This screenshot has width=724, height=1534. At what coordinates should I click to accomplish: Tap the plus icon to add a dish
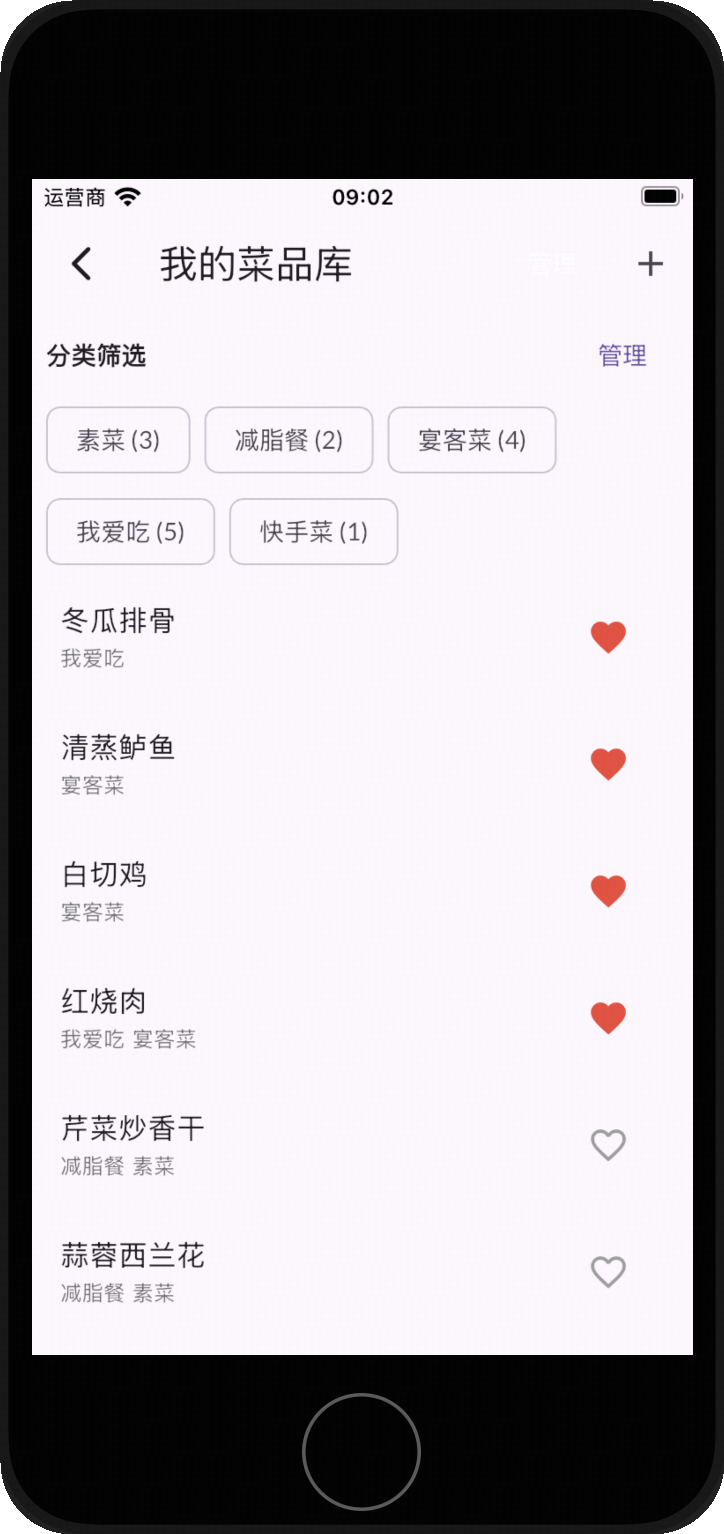pos(650,264)
